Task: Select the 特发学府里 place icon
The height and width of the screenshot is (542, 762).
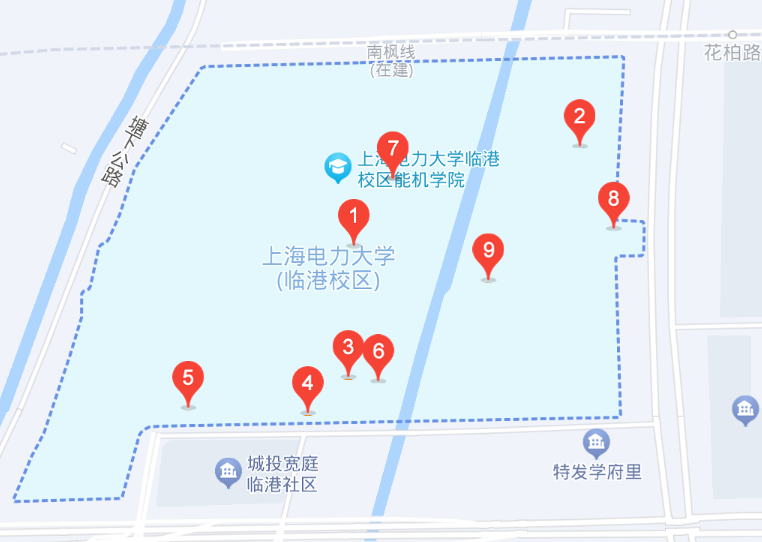Action: click(x=597, y=442)
